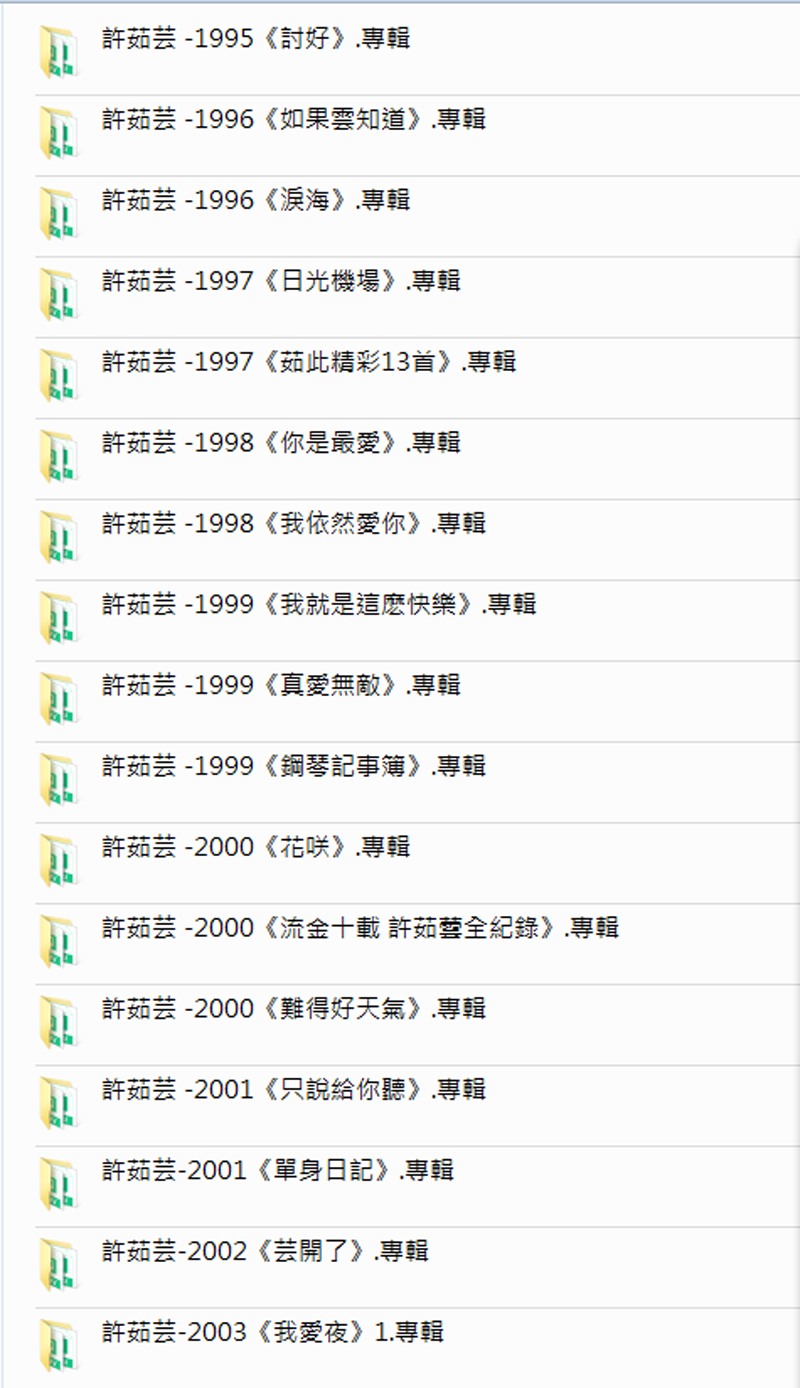The height and width of the screenshot is (1388, 800).
Task: Browse the 1999《鋼琴記事簿》folder
Action: 294,767
